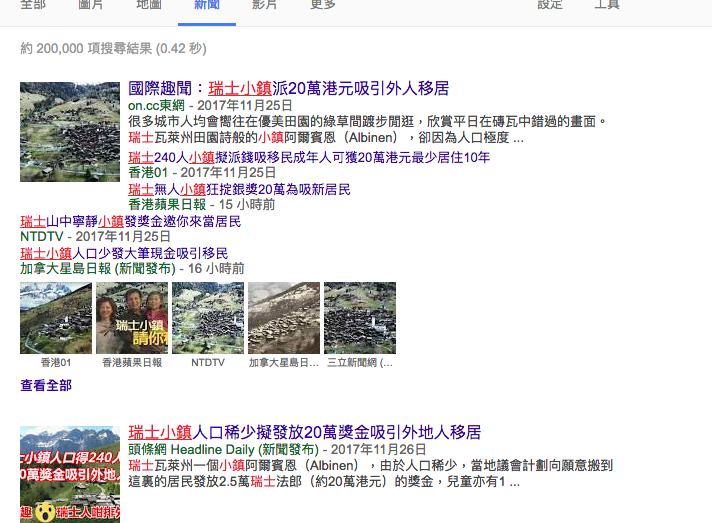Open the 更多 more menu
This screenshot has width=712, height=523.
coord(323,5)
